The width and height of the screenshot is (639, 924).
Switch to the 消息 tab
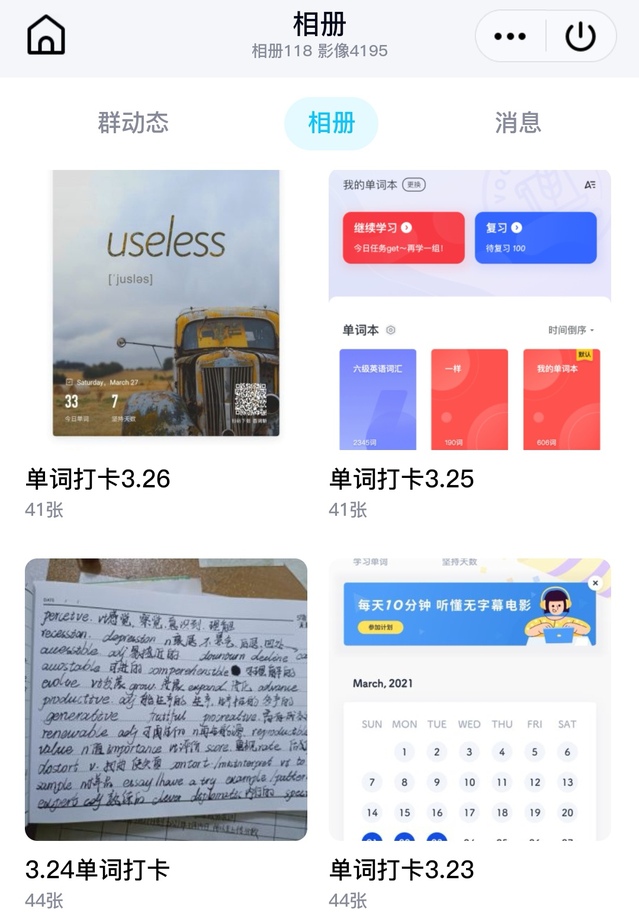pos(518,123)
